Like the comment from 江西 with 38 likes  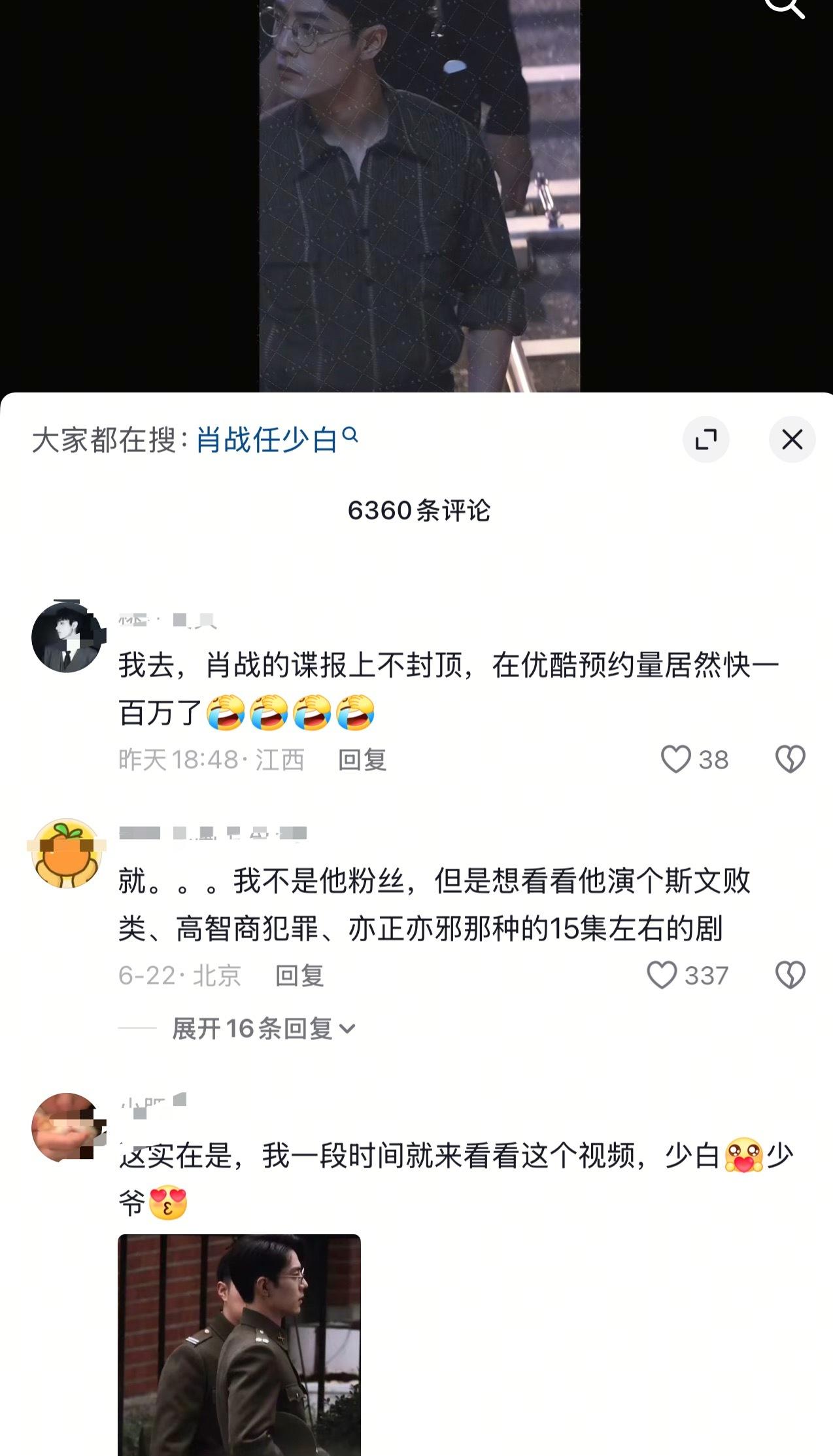coord(676,759)
